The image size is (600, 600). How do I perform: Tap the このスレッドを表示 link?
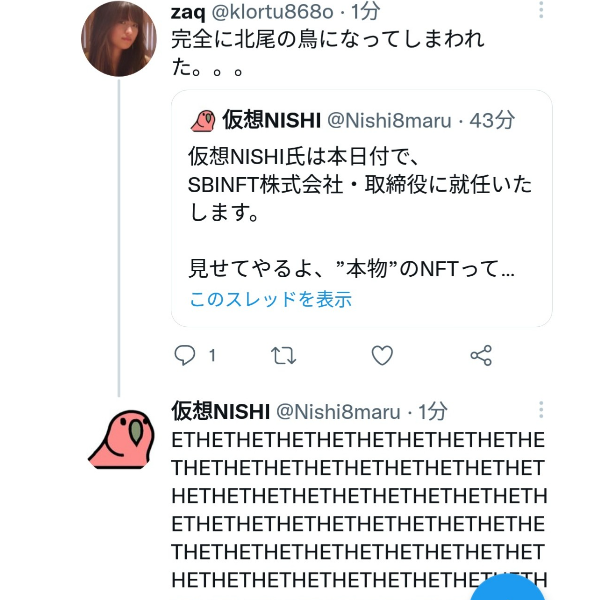[270, 299]
